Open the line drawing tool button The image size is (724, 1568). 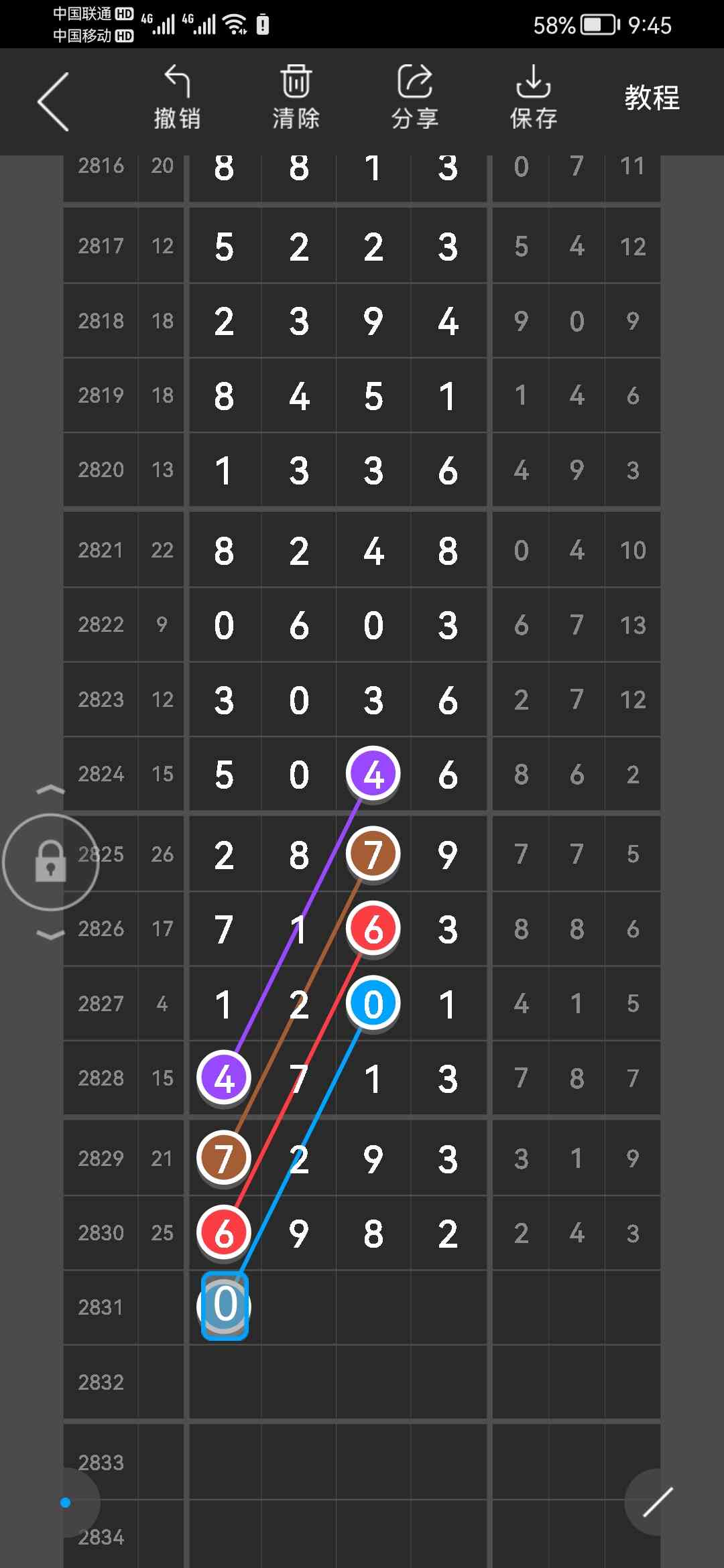pos(657,1502)
